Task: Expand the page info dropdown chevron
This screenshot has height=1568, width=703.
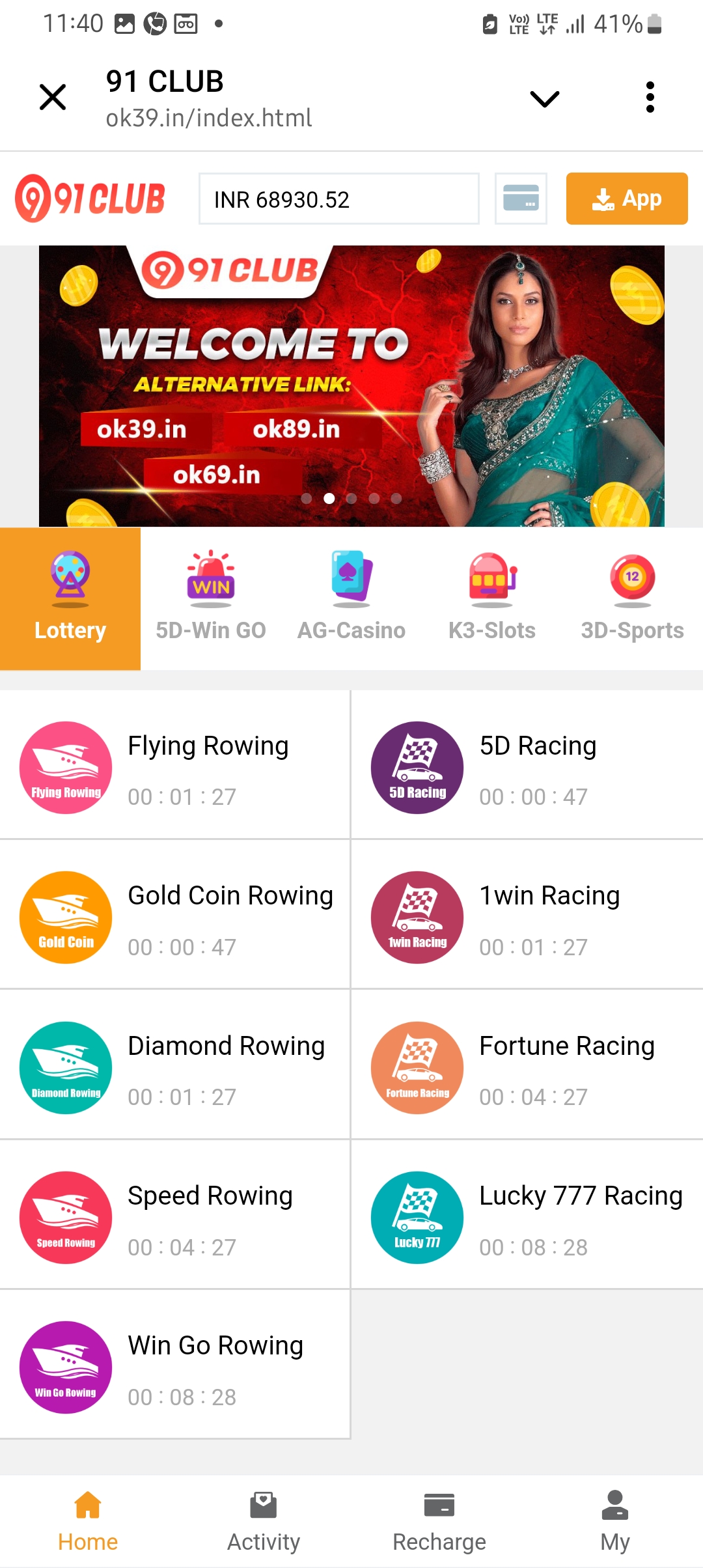Action: coord(544,99)
